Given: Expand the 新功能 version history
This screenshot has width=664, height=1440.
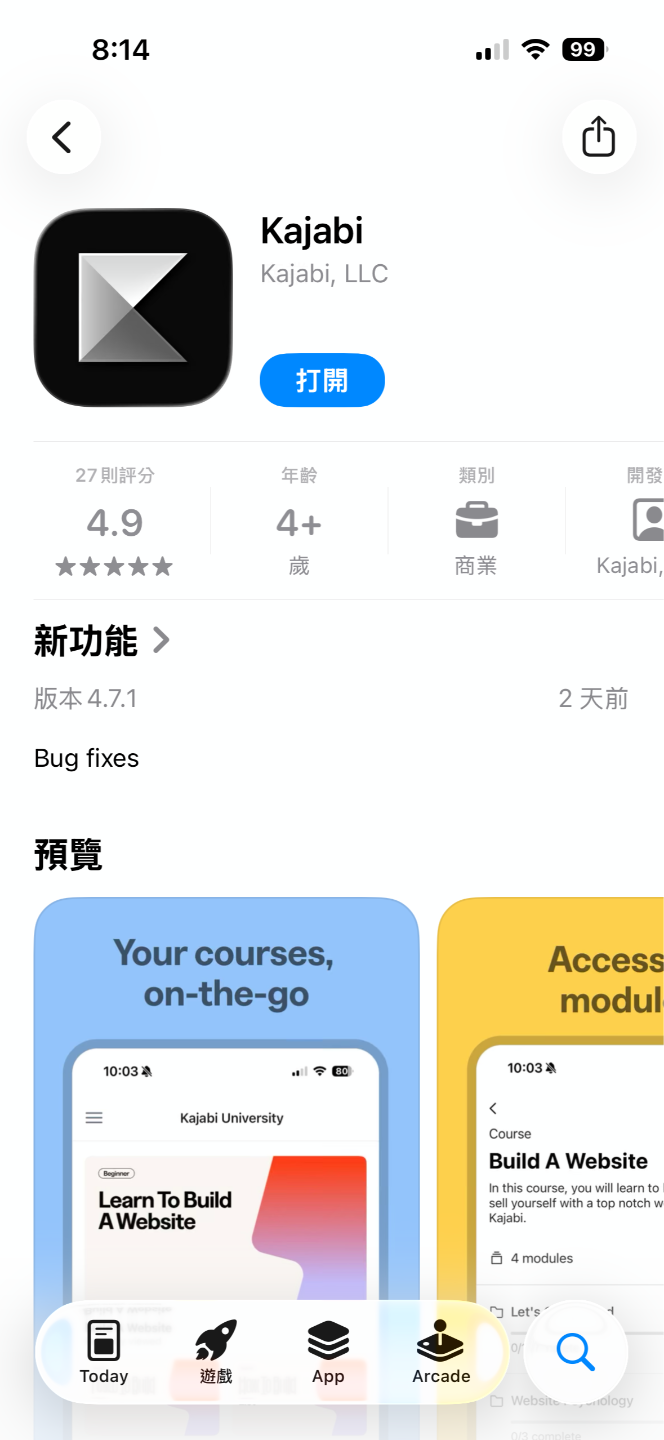Looking at the screenshot, I should (102, 641).
